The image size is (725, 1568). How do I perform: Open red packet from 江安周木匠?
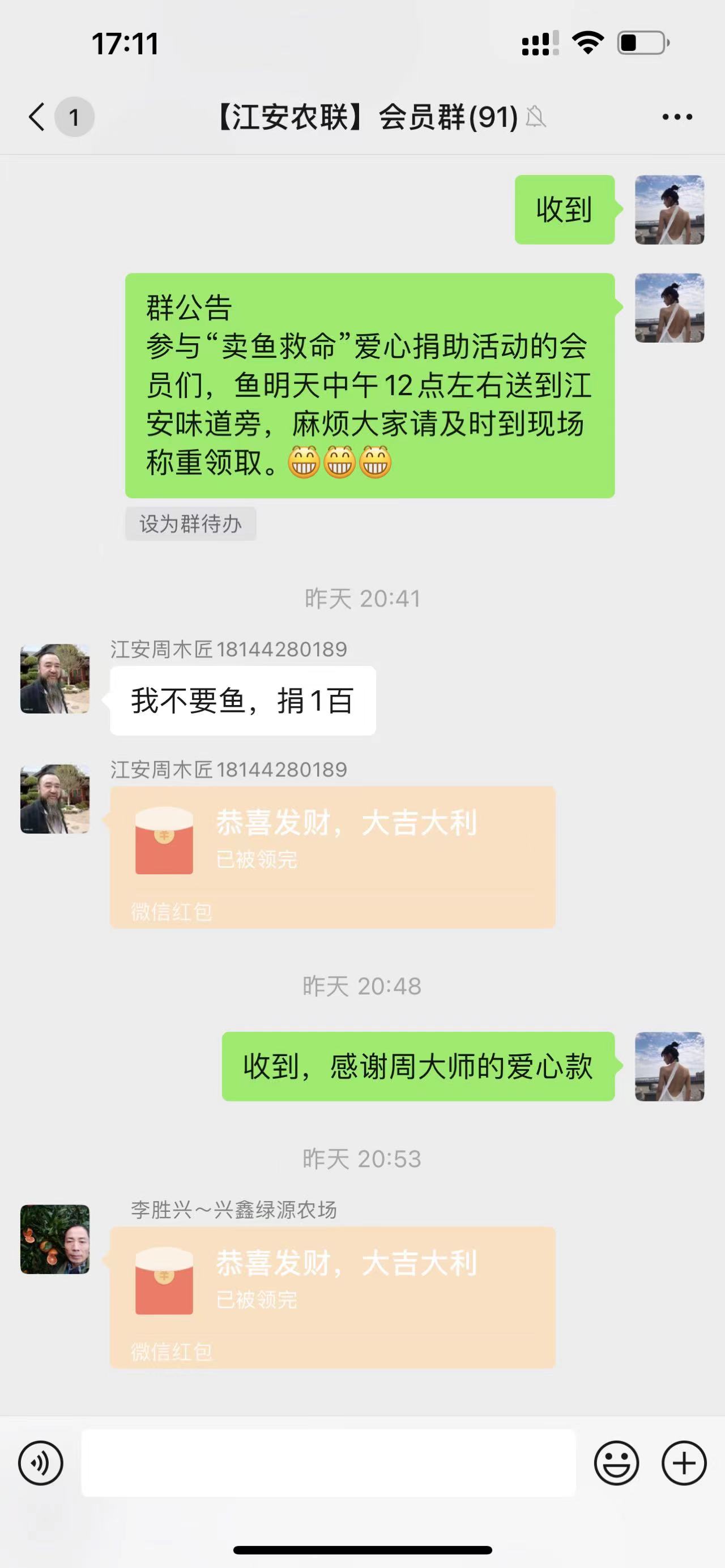pos(332,857)
